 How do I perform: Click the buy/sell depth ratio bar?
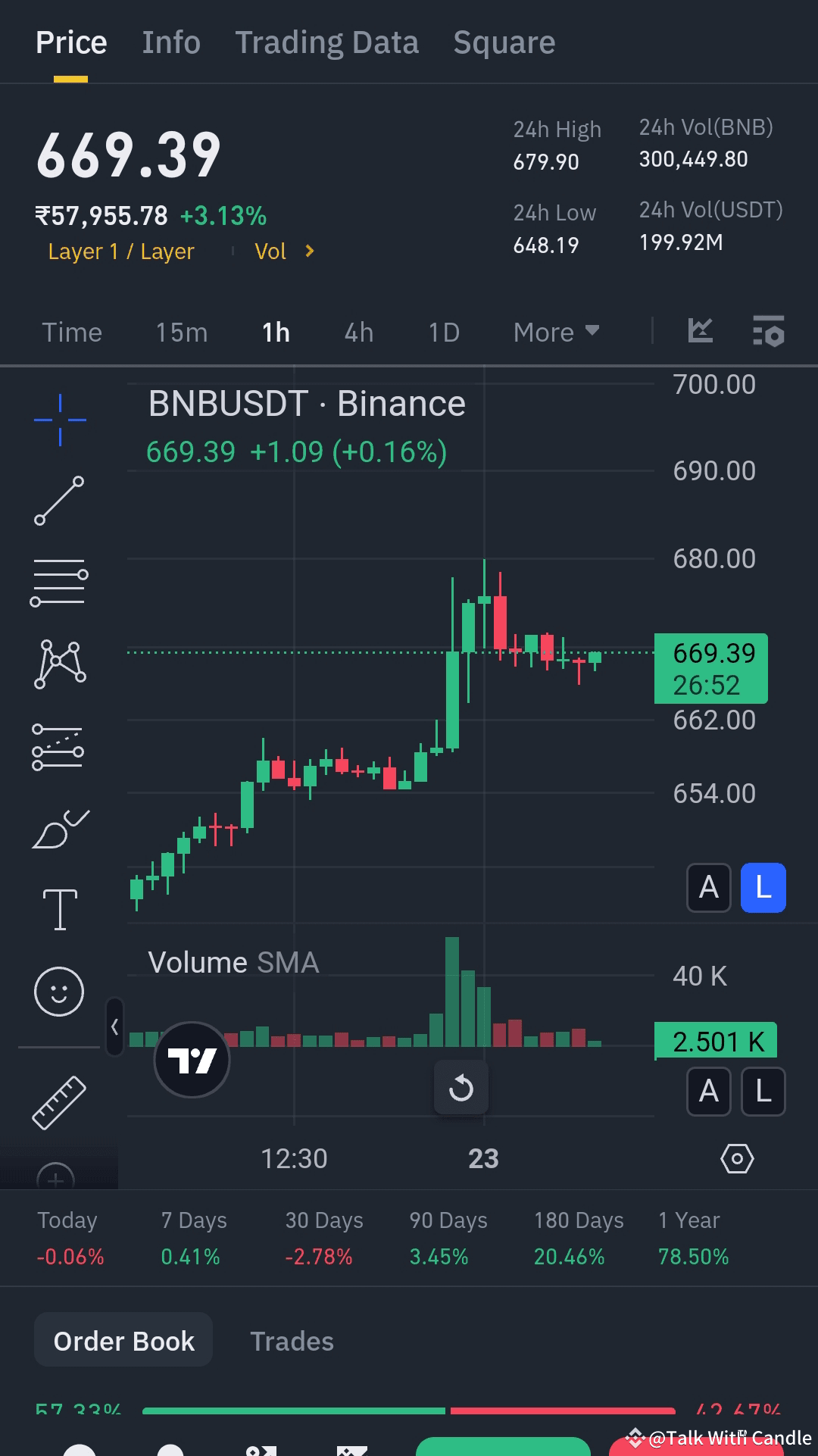pyautogui.click(x=409, y=1408)
